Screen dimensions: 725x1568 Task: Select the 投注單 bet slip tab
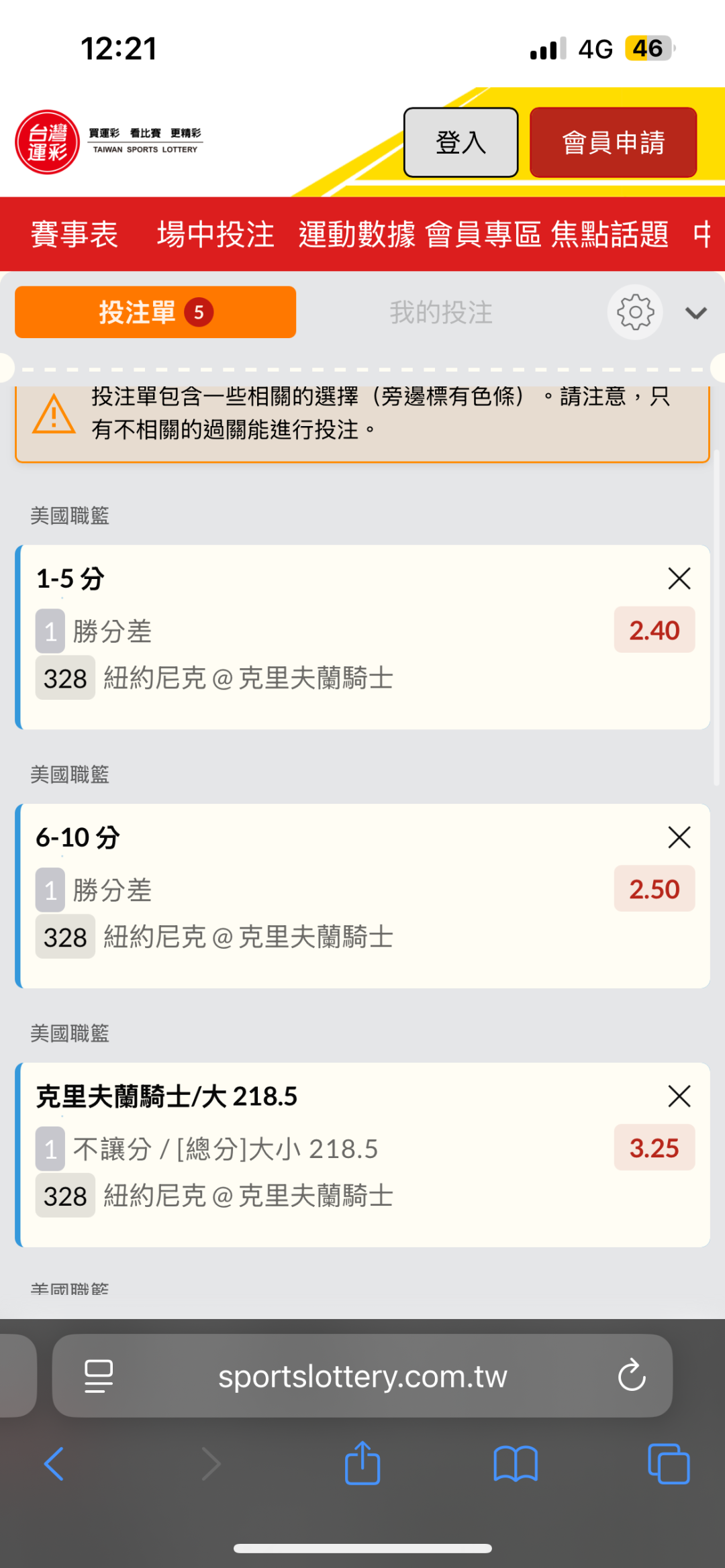[155, 312]
